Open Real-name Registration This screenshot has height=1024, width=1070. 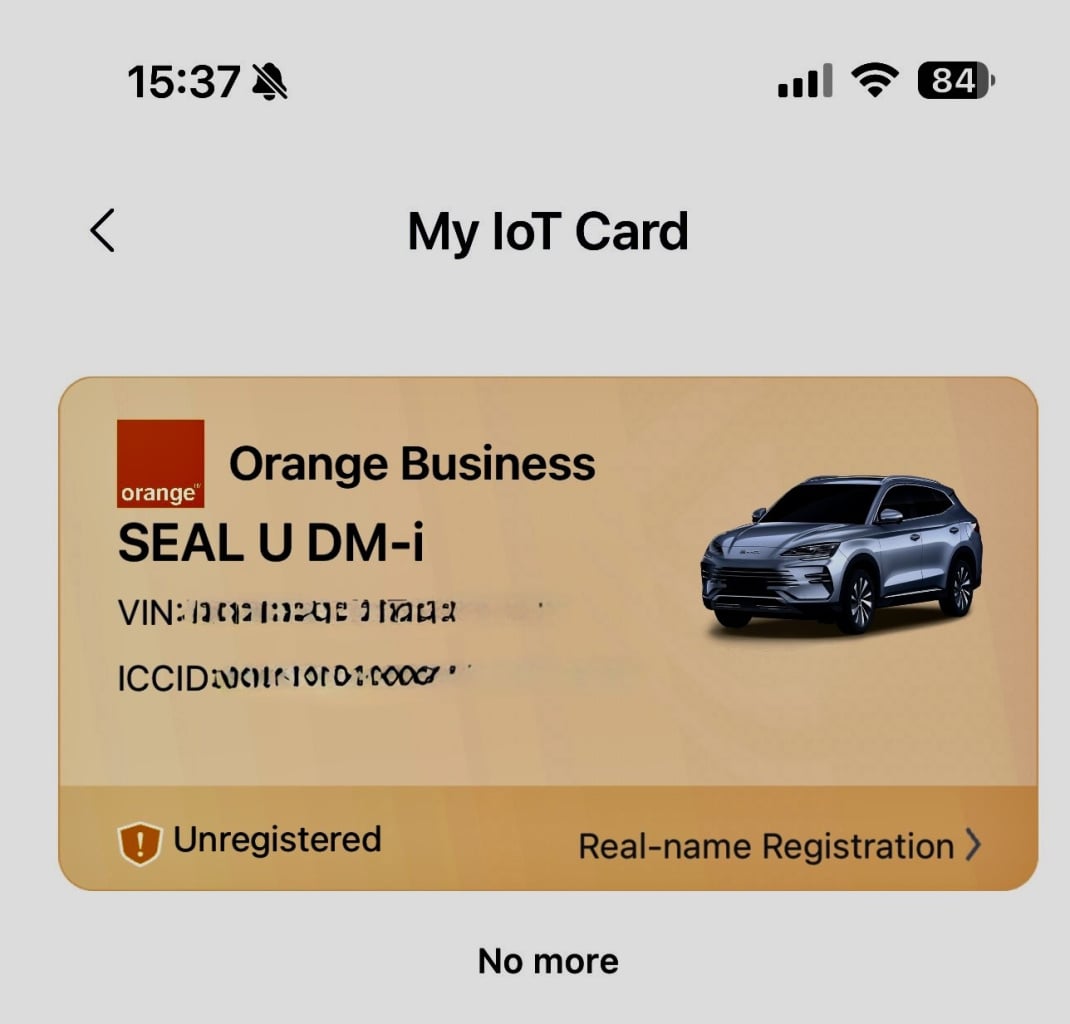click(778, 846)
